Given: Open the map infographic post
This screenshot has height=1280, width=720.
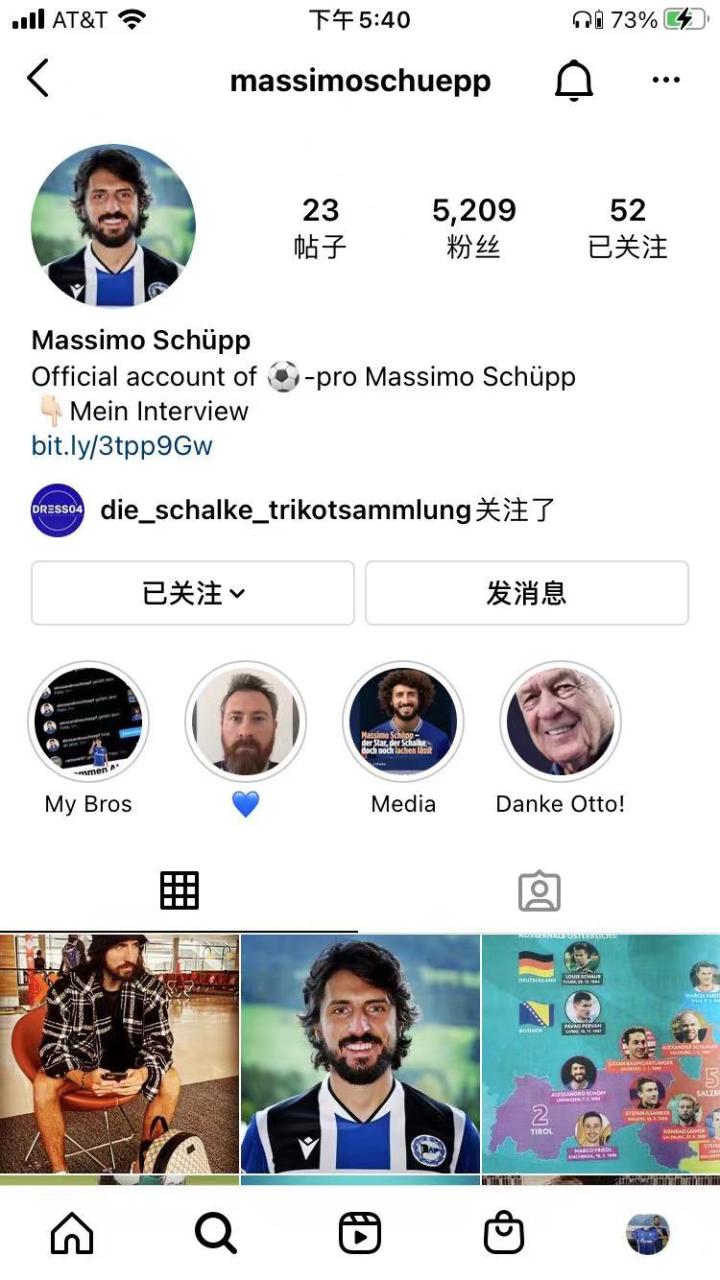Looking at the screenshot, I should pos(601,1053).
